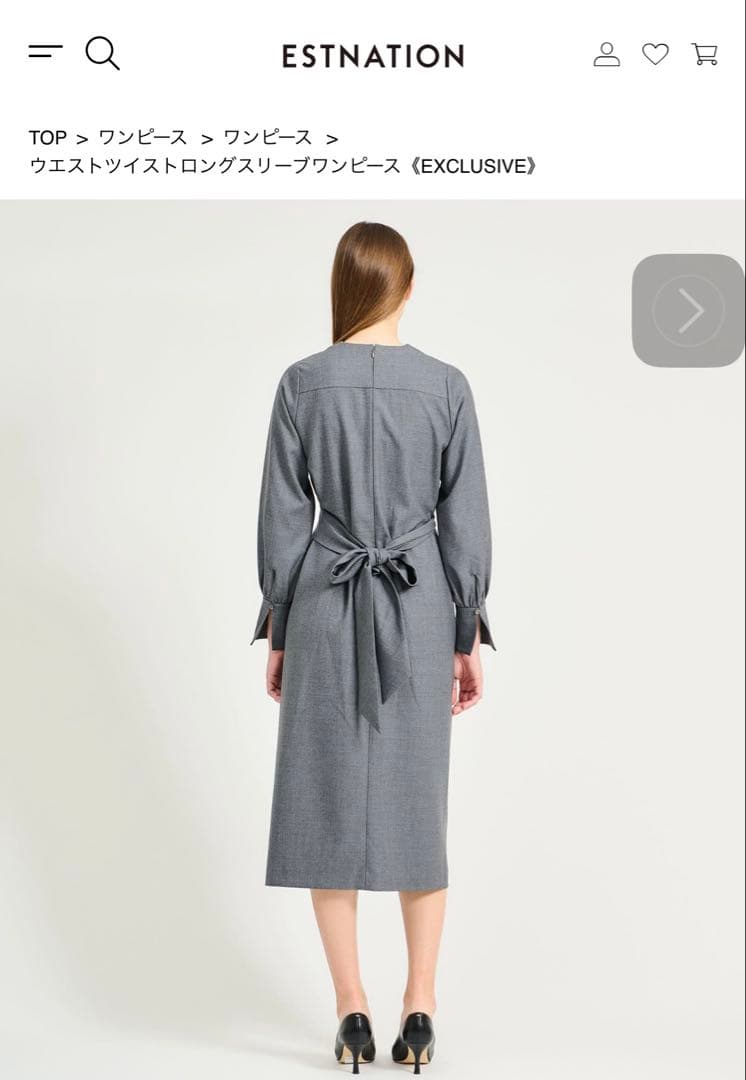Open the first ワンピース breadcrumb link
The image size is (746, 1080).
point(142,138)
